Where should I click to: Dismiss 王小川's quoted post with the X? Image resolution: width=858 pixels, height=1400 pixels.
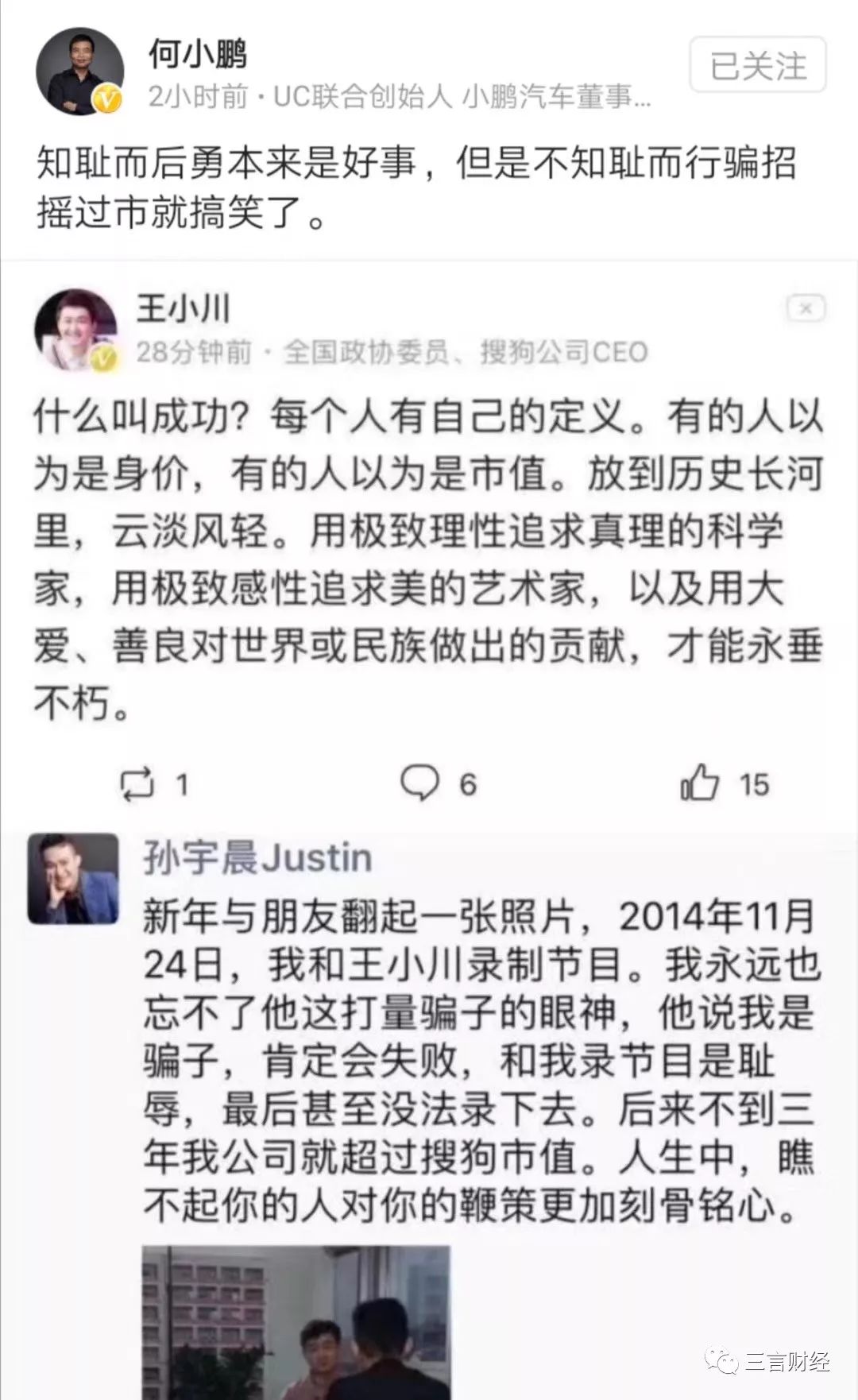coord(806,308)
